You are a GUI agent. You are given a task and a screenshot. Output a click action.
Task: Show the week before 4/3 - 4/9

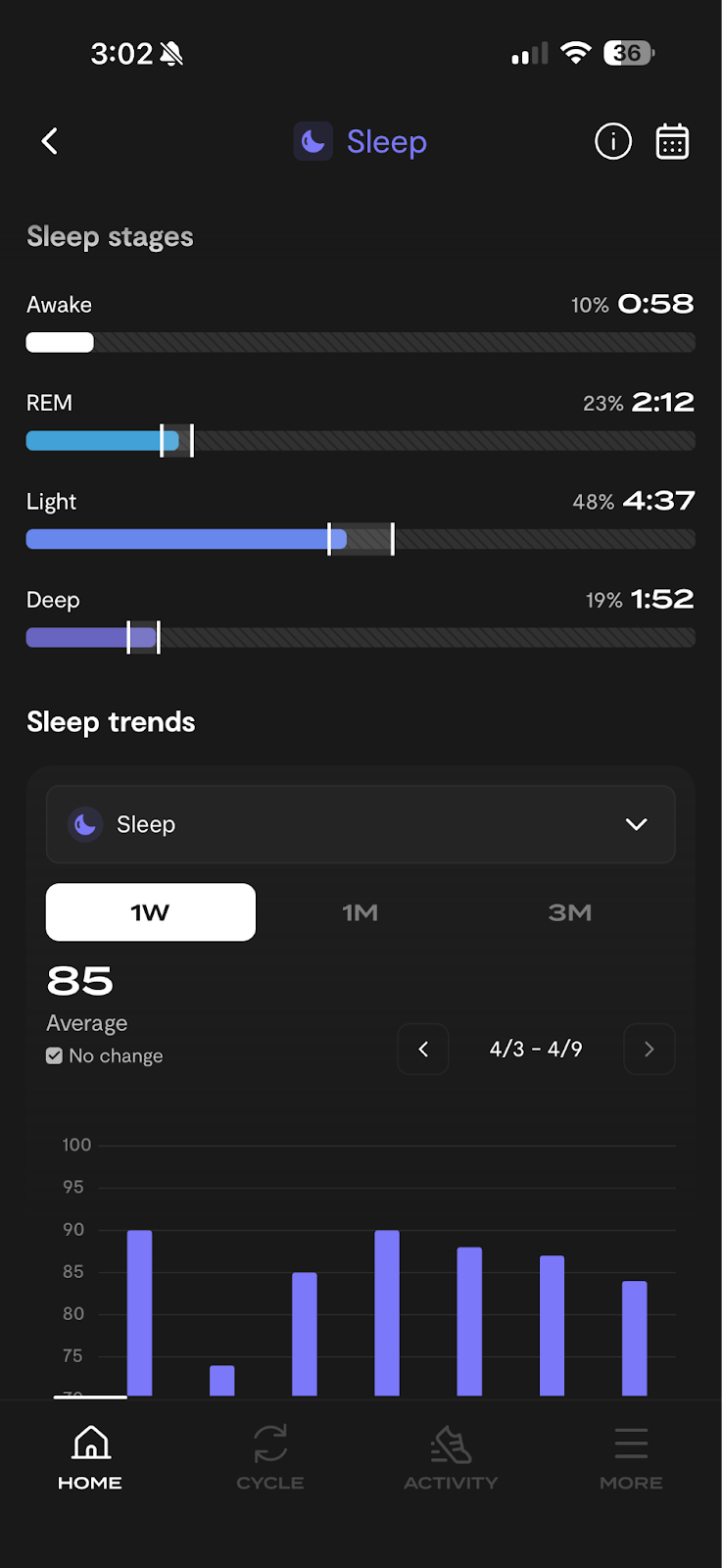click(x=423, y=1049)
